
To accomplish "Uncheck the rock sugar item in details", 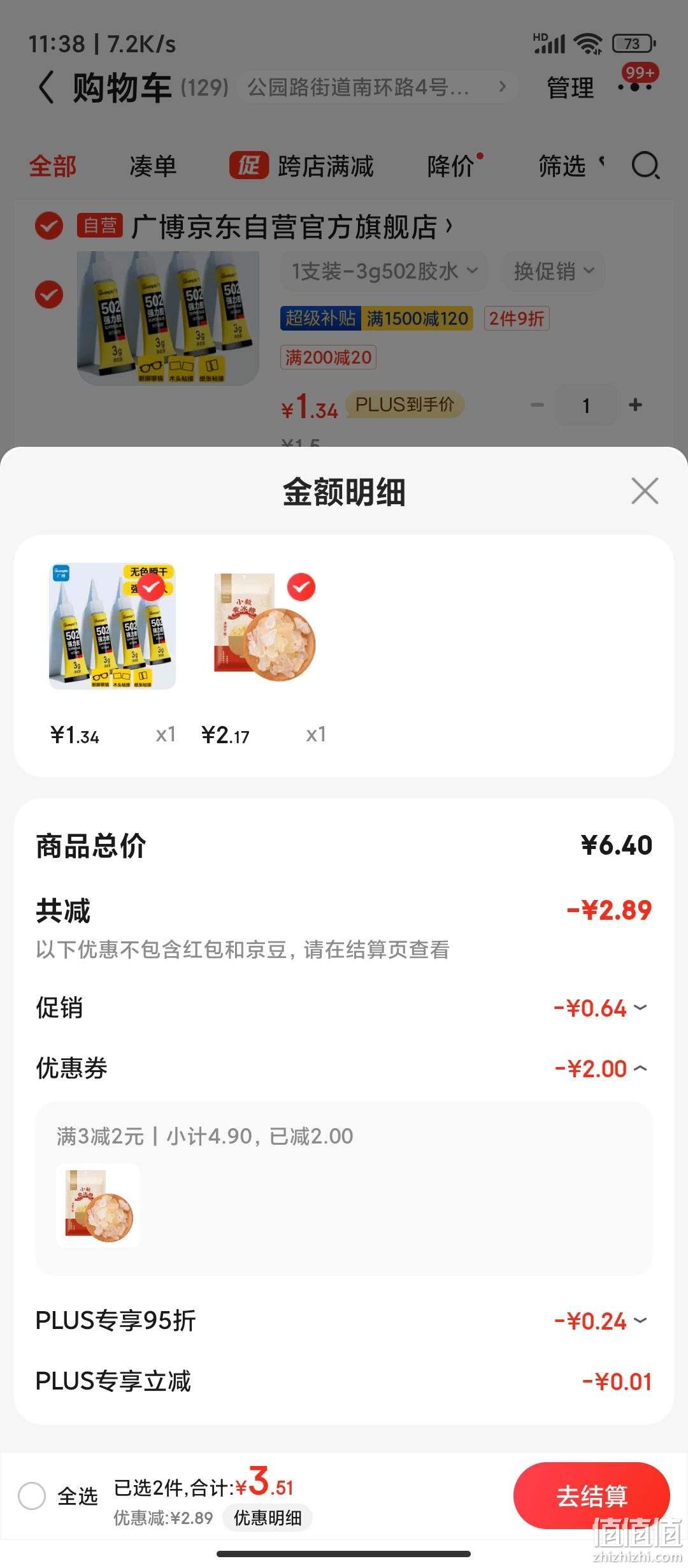I will (301, 587).
